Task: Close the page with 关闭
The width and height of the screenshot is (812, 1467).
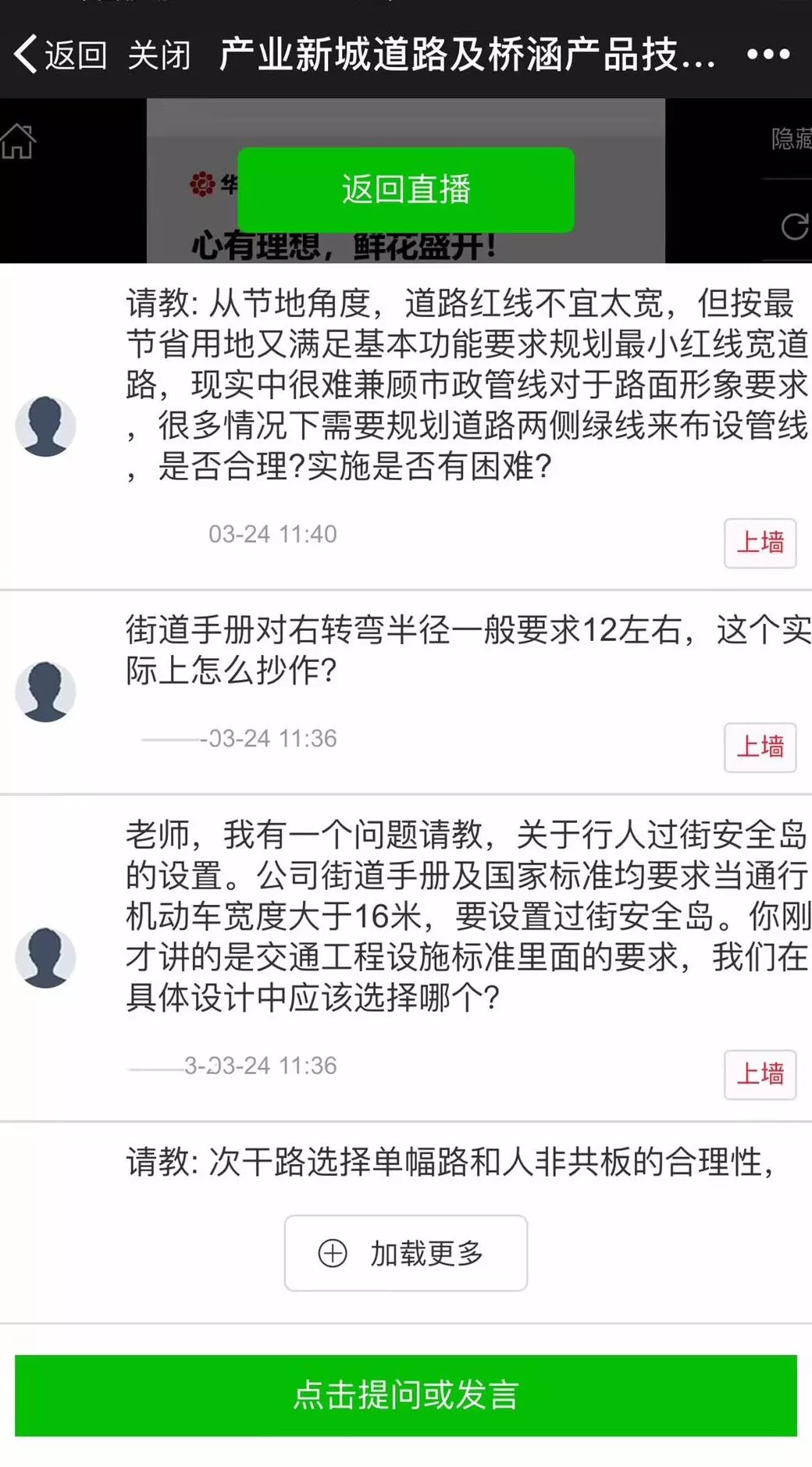Action: 158,55
